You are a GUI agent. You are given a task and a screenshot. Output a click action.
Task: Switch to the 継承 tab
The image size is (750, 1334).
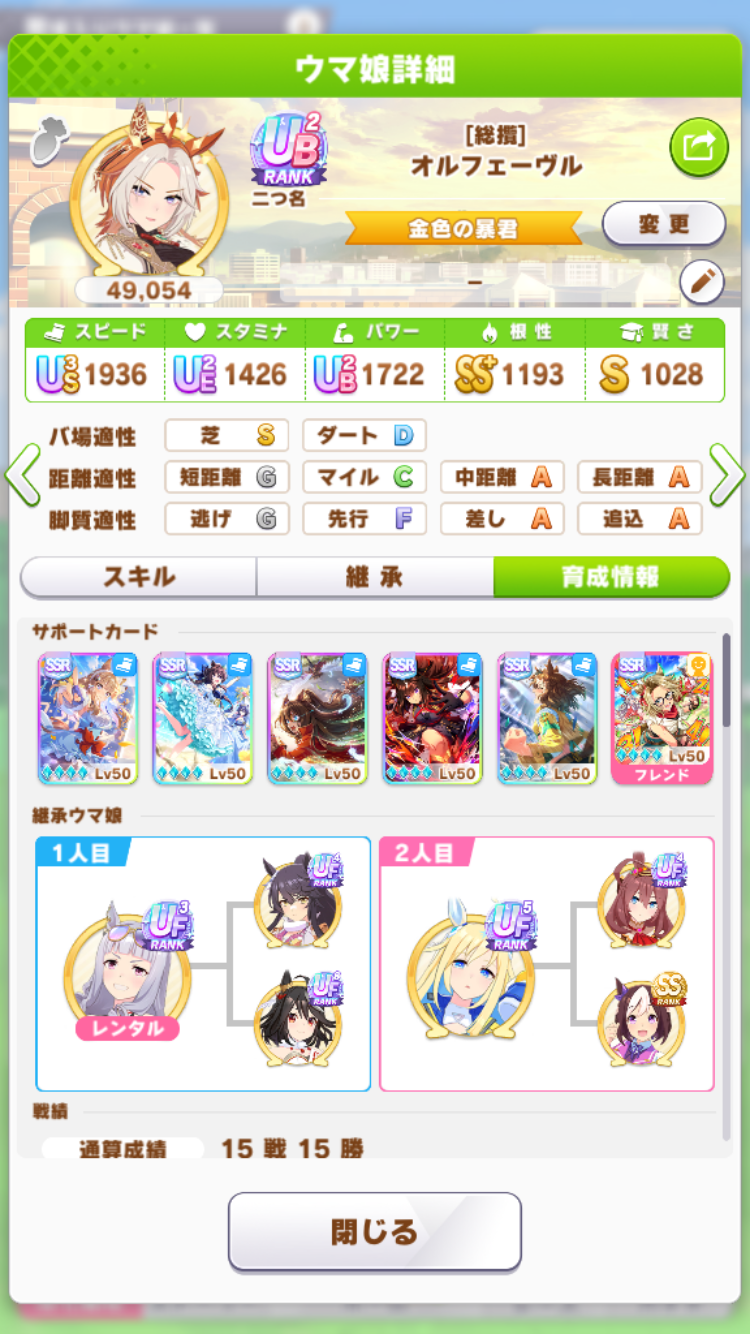(x=374, y=577)
